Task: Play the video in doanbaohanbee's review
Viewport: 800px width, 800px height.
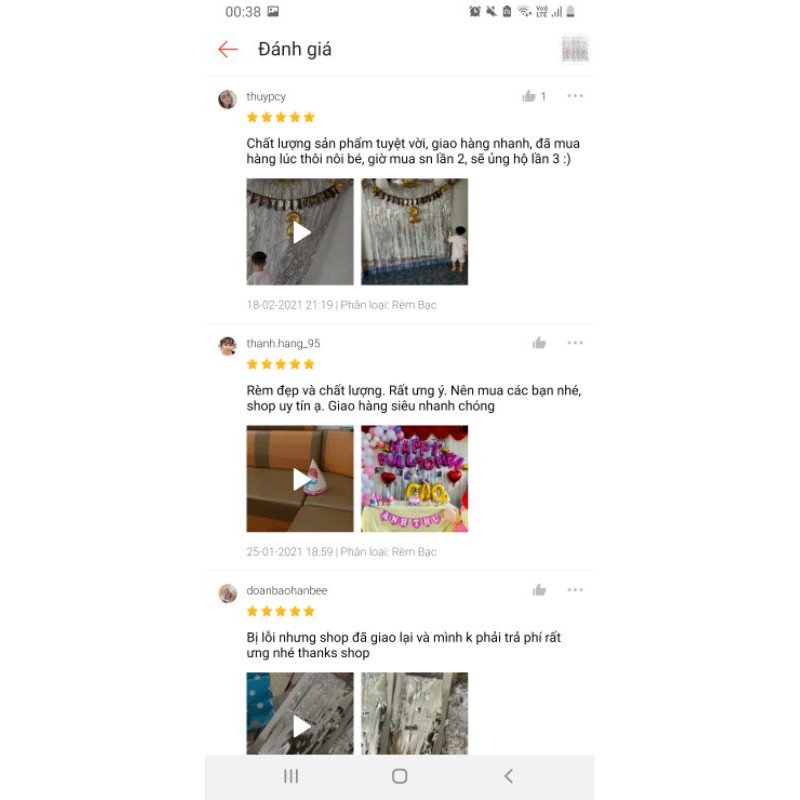Action: click(300, 724)
